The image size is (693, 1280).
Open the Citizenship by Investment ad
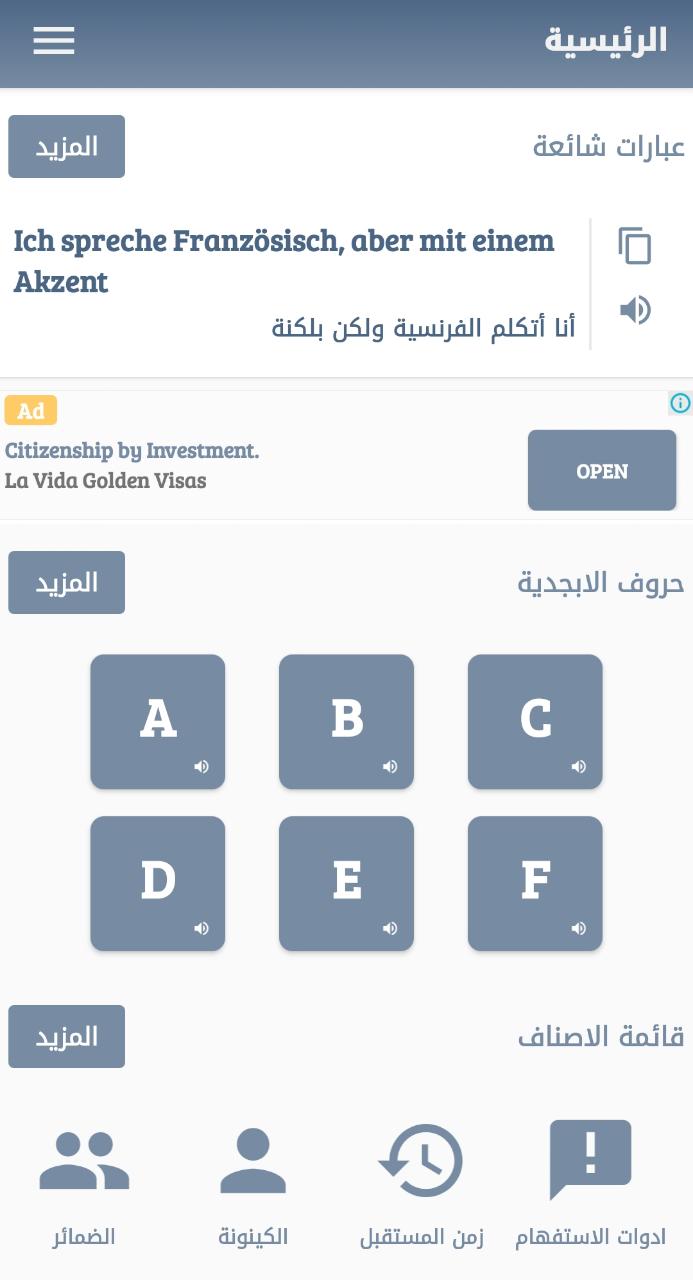pos(601,471)
